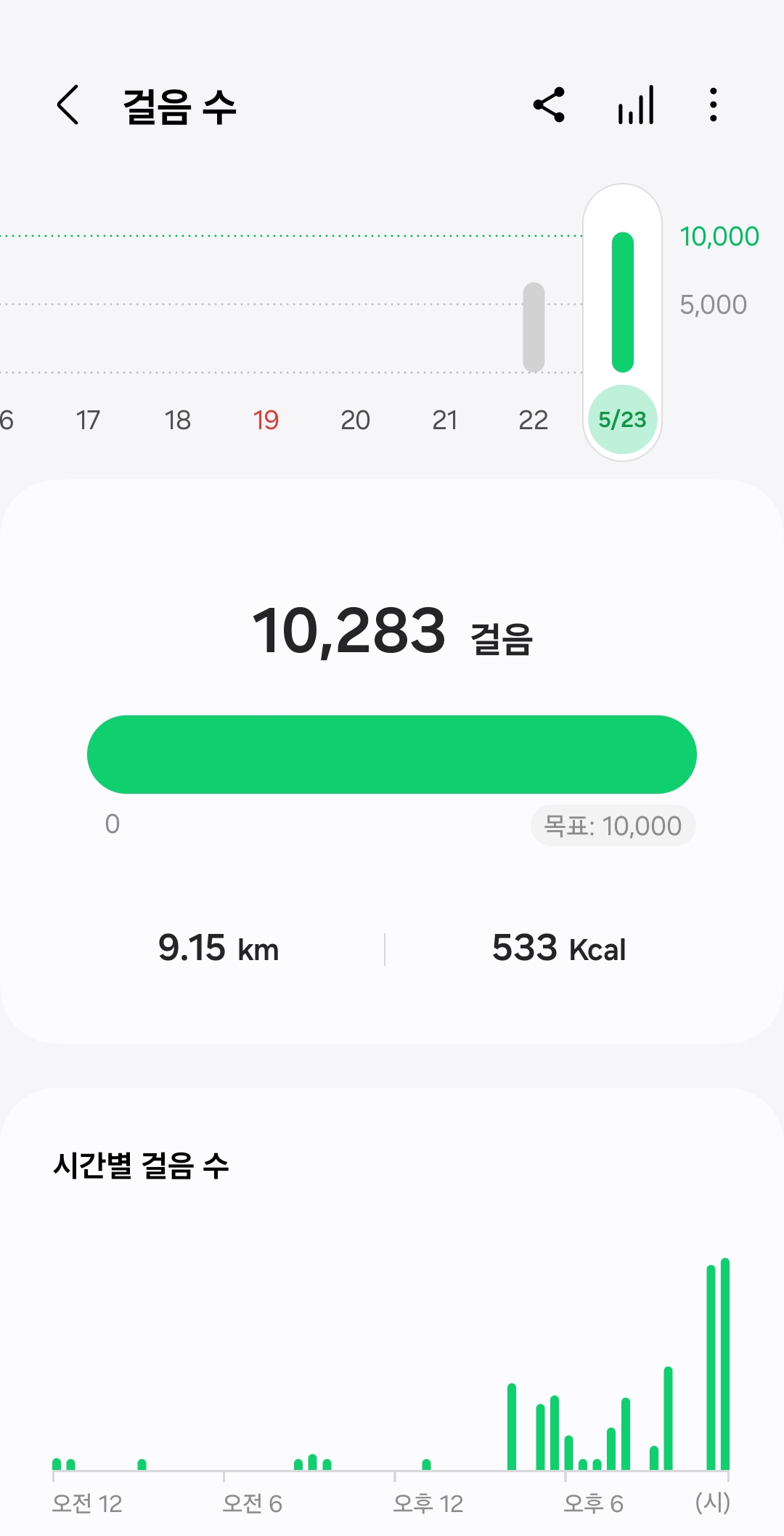Select day 20 in the date chart

point(356,420)
